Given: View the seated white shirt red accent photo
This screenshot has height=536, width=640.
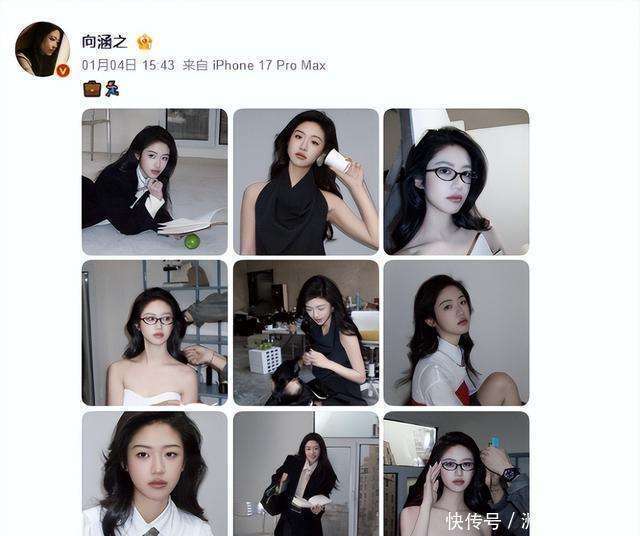Looking at the screenshot, I should pyautogui.click(x=456, y=333).
